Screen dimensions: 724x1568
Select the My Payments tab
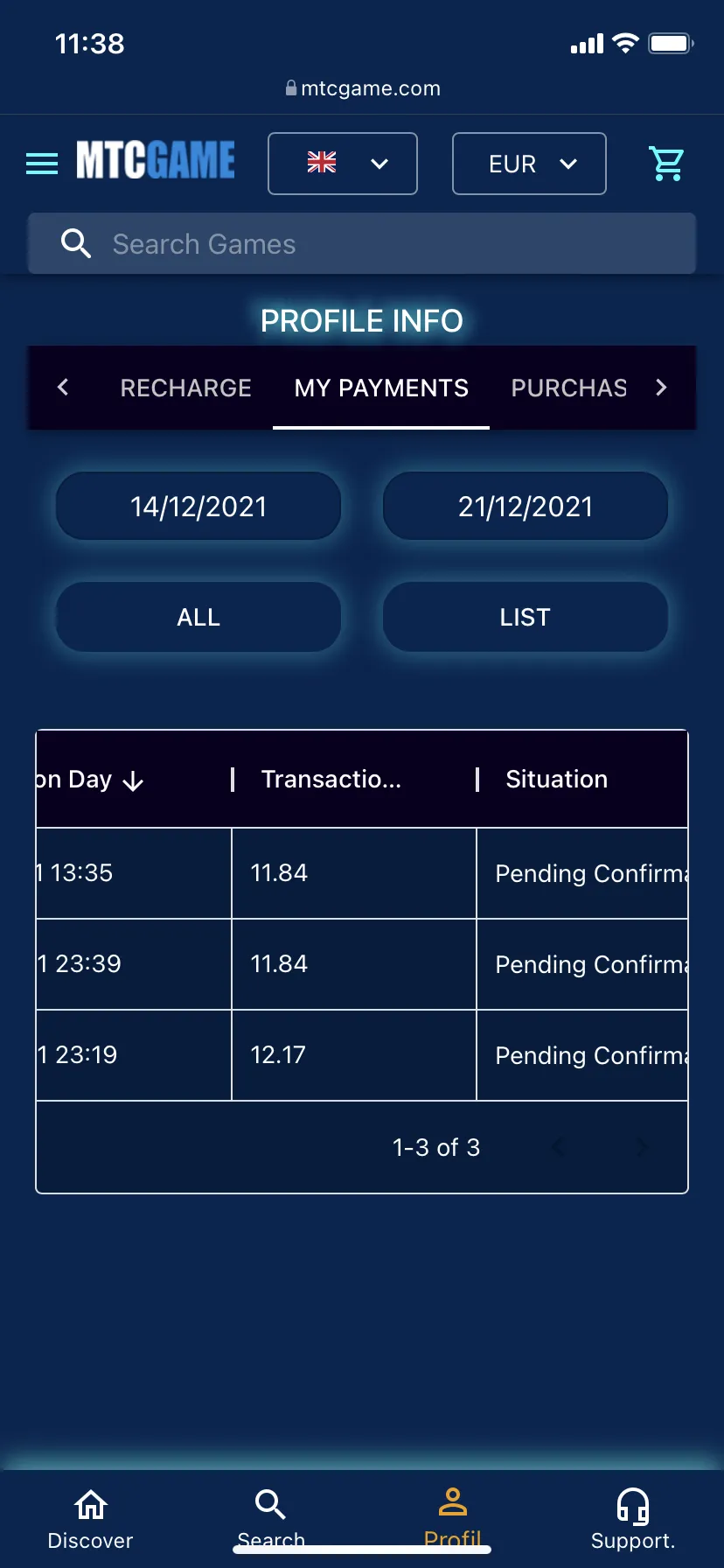pos(381,388)
